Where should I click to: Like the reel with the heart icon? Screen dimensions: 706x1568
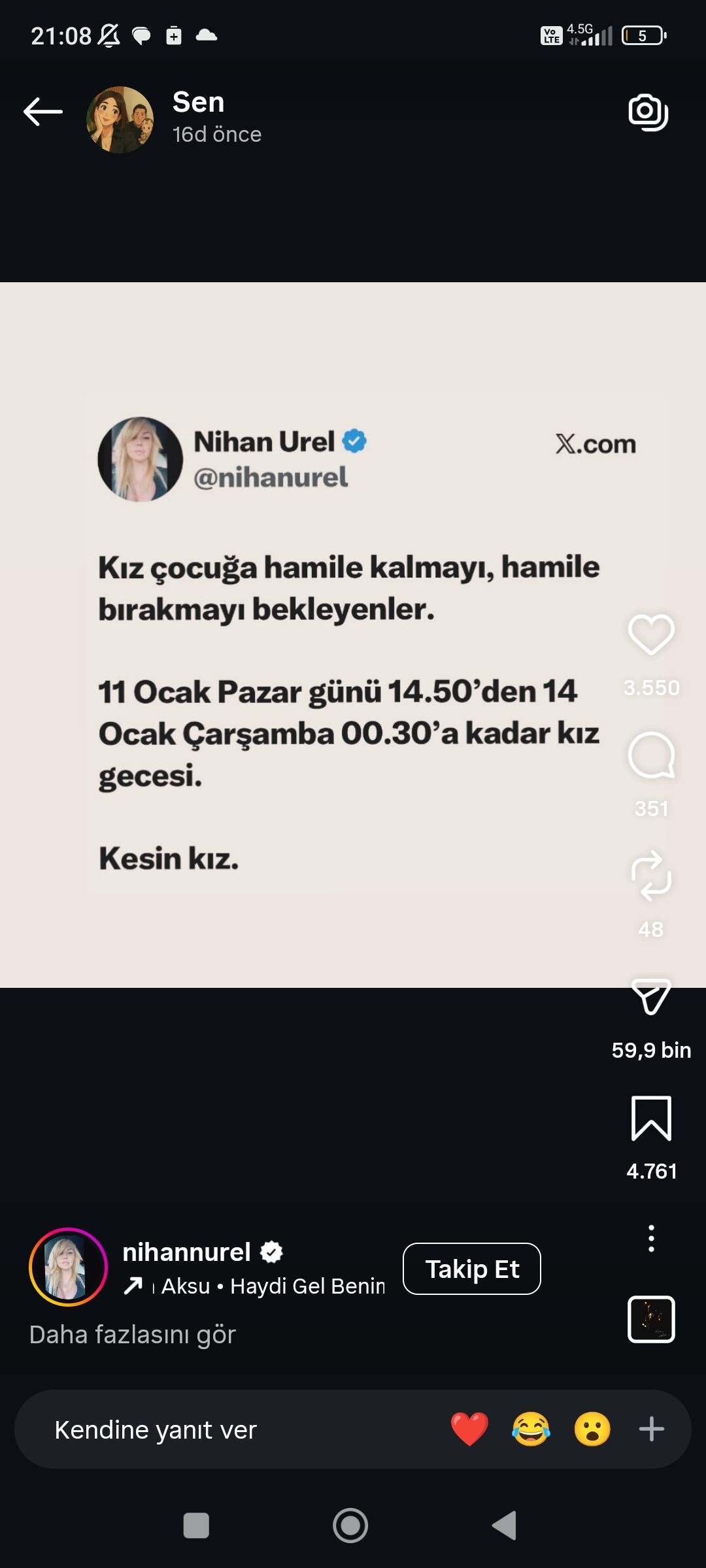[651, 634]
